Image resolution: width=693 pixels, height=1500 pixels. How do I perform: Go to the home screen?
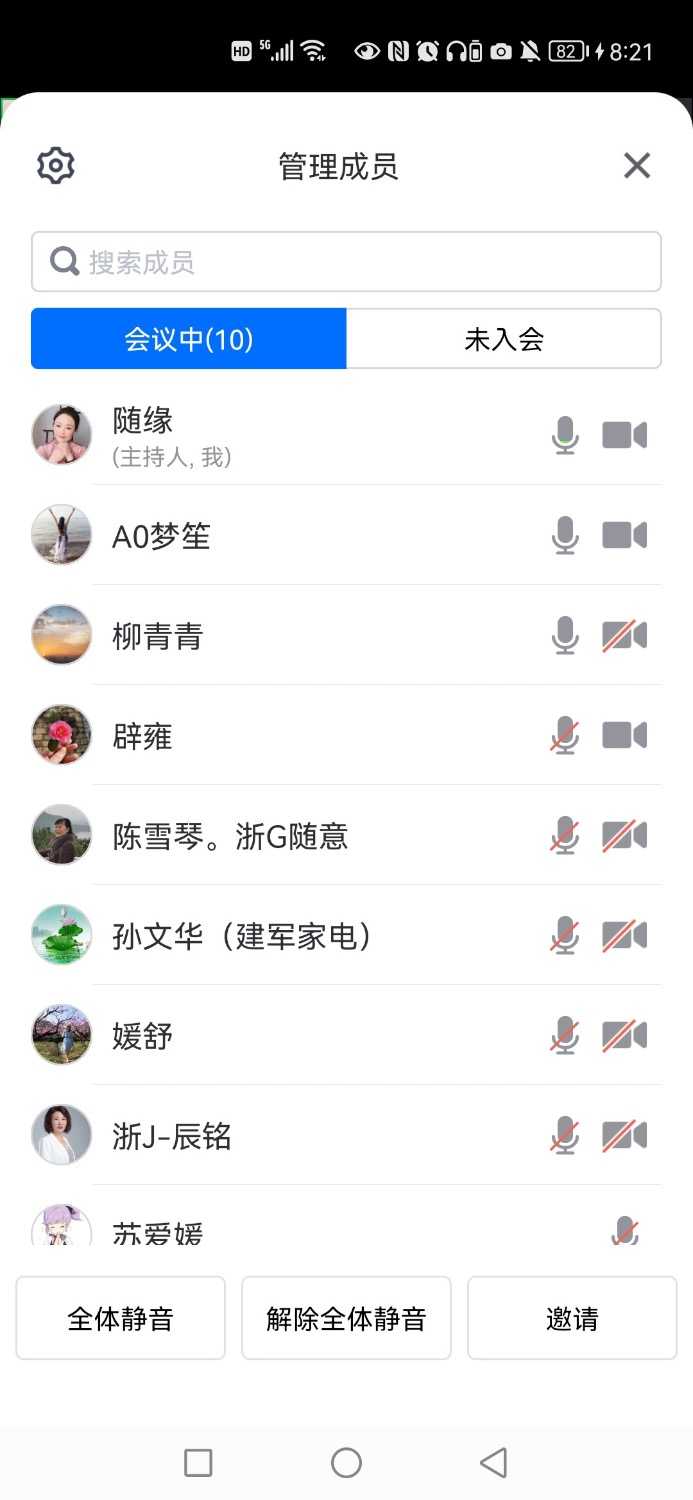[346, 1463]
